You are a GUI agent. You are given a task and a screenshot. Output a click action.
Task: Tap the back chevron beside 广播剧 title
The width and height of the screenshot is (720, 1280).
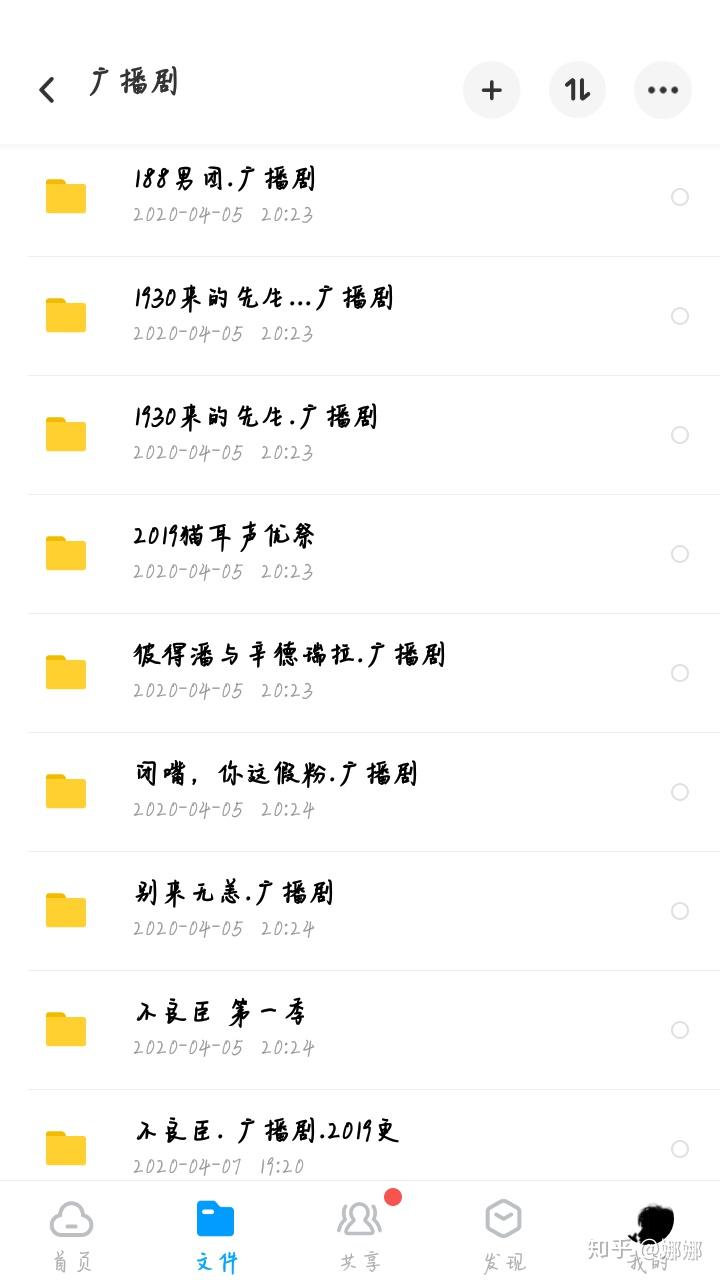46,89
